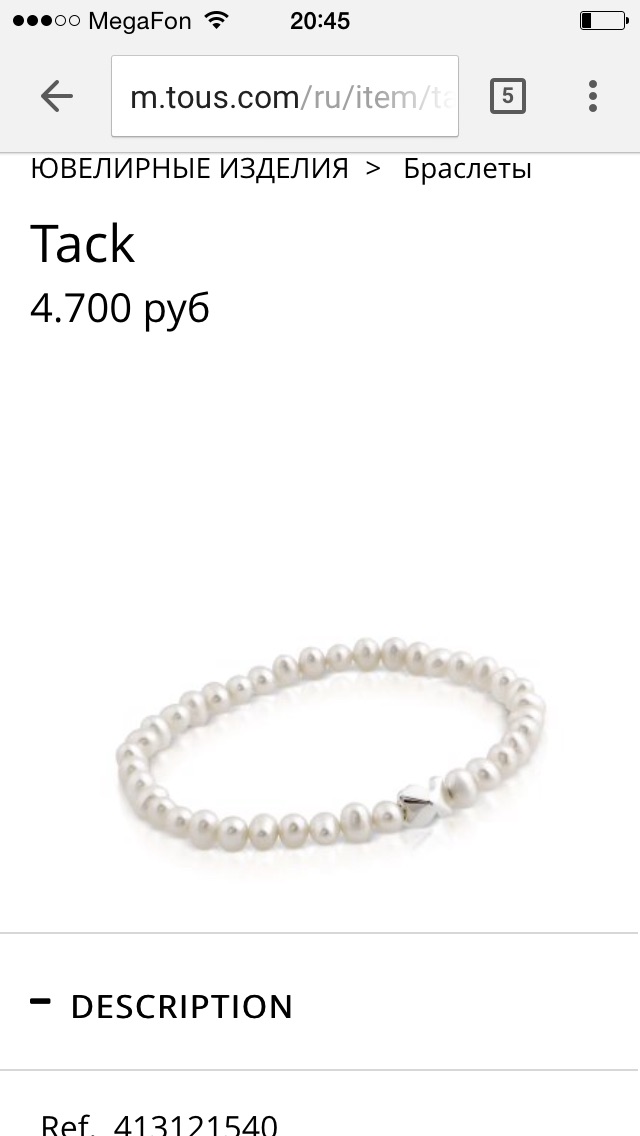Open the Браслеты breadcrumb category
Image resolution: width=640 pixels, height=1136 pixels.
tap(467, 169)
